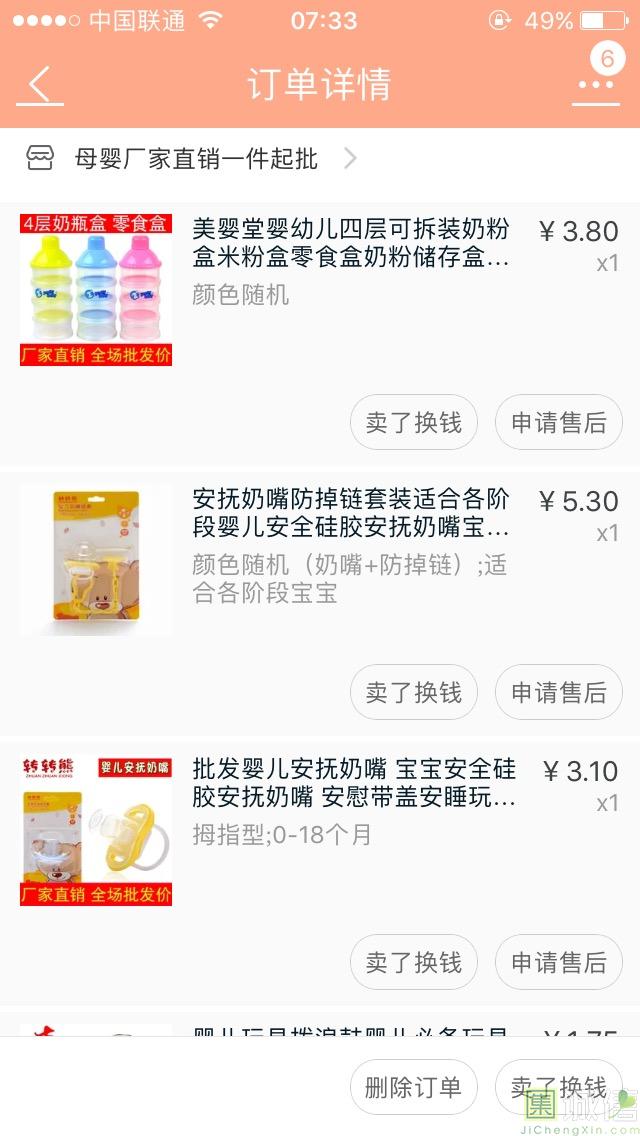Request 申请售后 for the milk powder box
Viewport: 640px width, 1136px height.
(559, 422)
